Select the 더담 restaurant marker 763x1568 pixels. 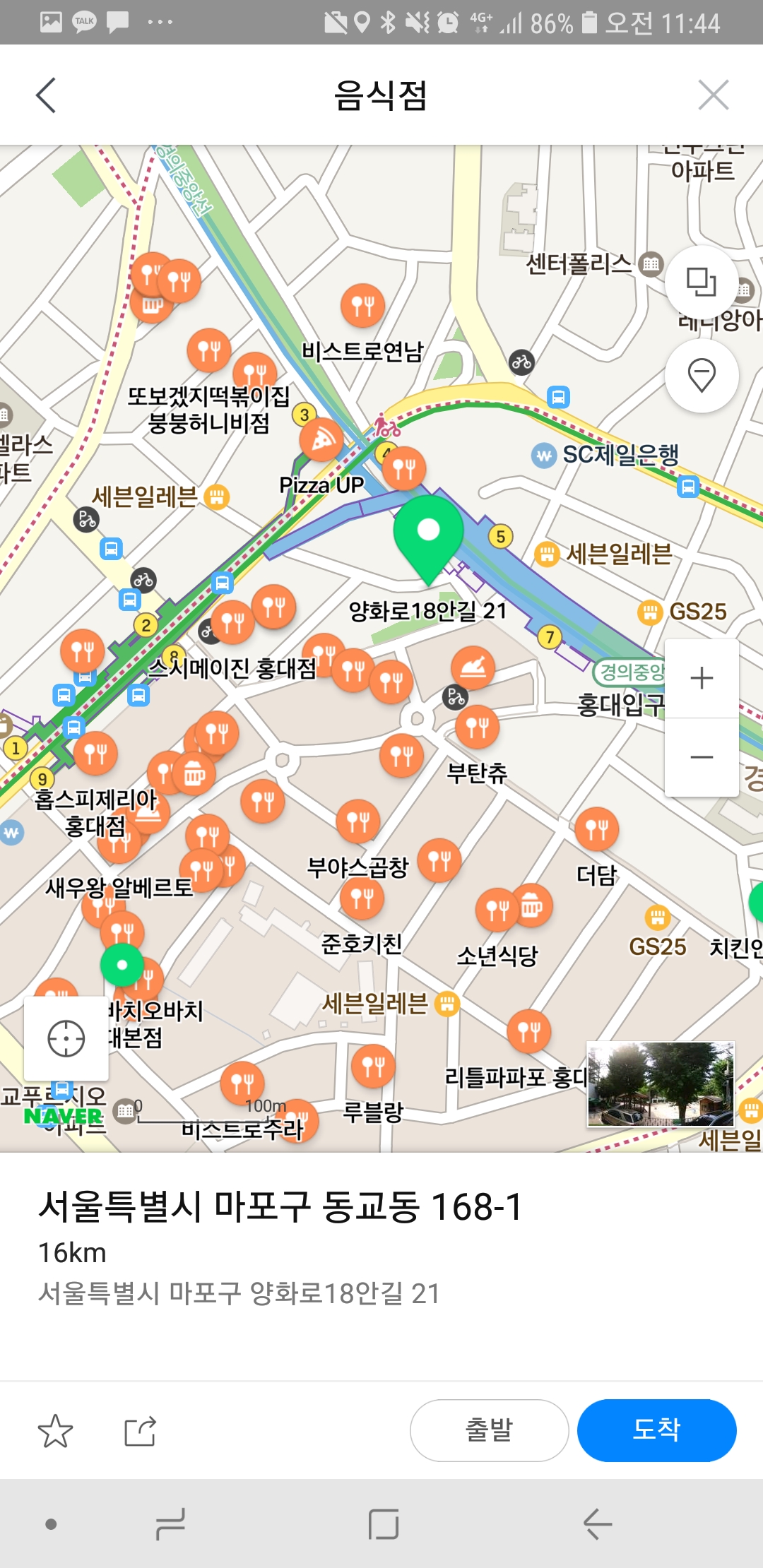(597, 829)
